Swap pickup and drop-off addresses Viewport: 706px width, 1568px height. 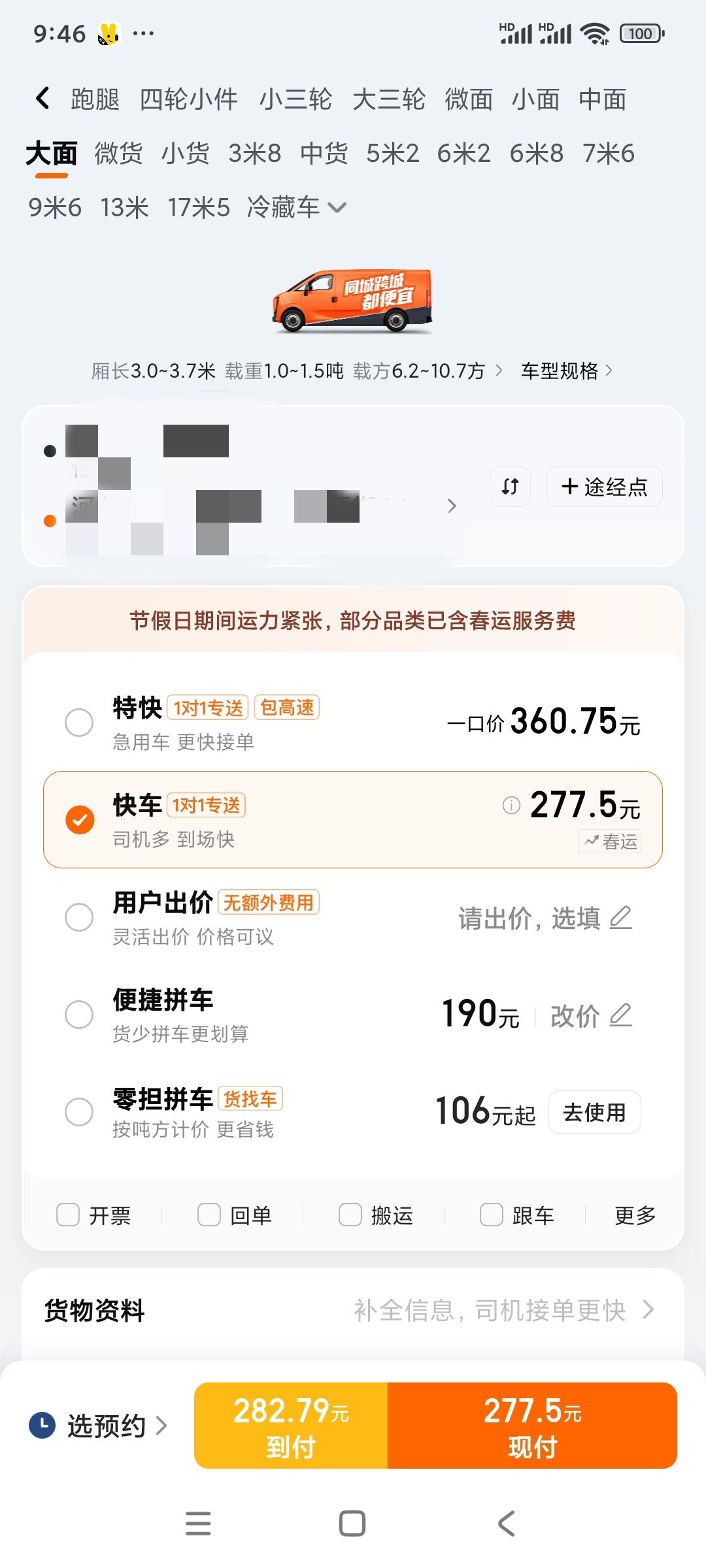coord(511,487)
